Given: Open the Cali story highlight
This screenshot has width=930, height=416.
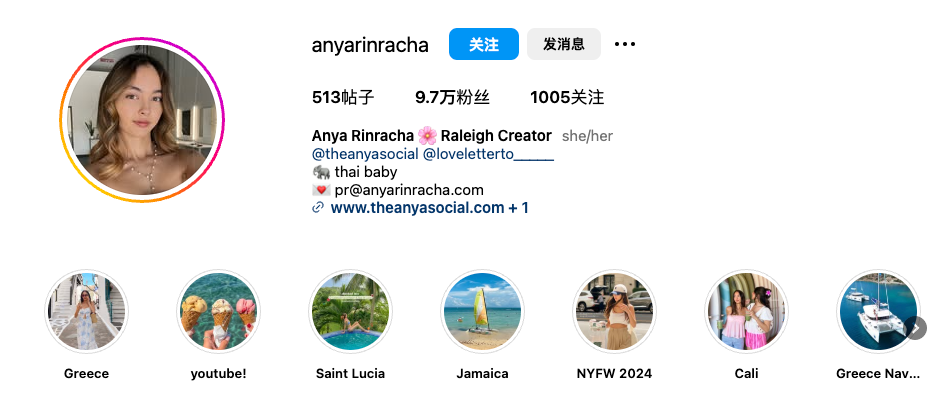Looking at the screenshot, I should pyautogui.click(x=746, y=312).
